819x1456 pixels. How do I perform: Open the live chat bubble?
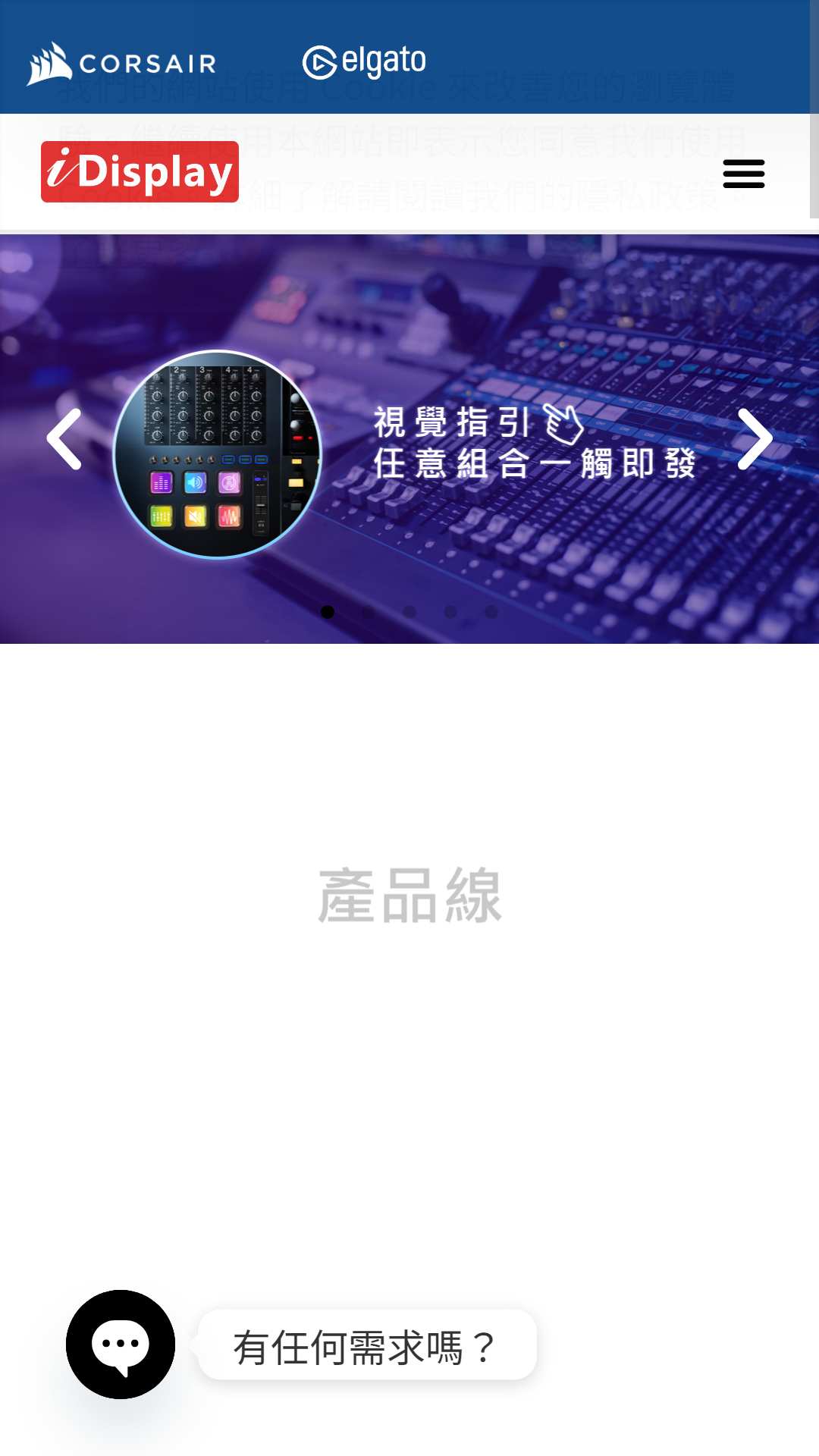point(121,1344)
